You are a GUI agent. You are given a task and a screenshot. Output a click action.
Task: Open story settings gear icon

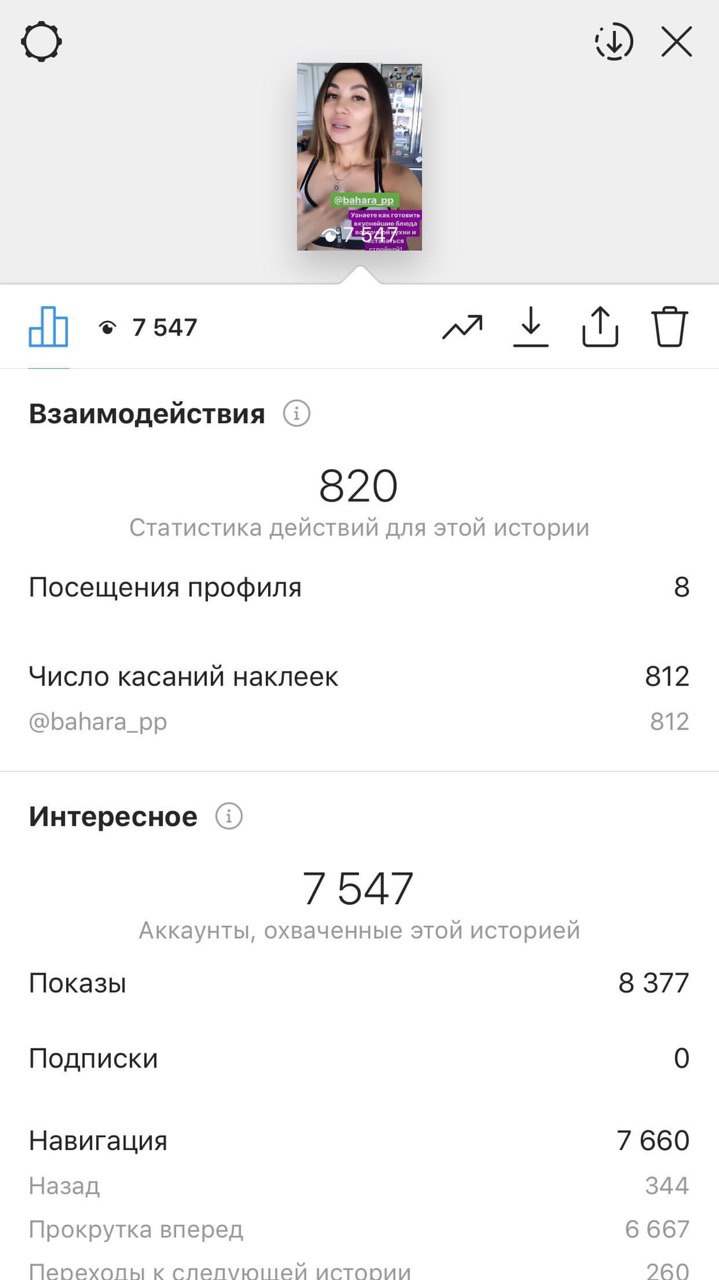coord(42,42)
